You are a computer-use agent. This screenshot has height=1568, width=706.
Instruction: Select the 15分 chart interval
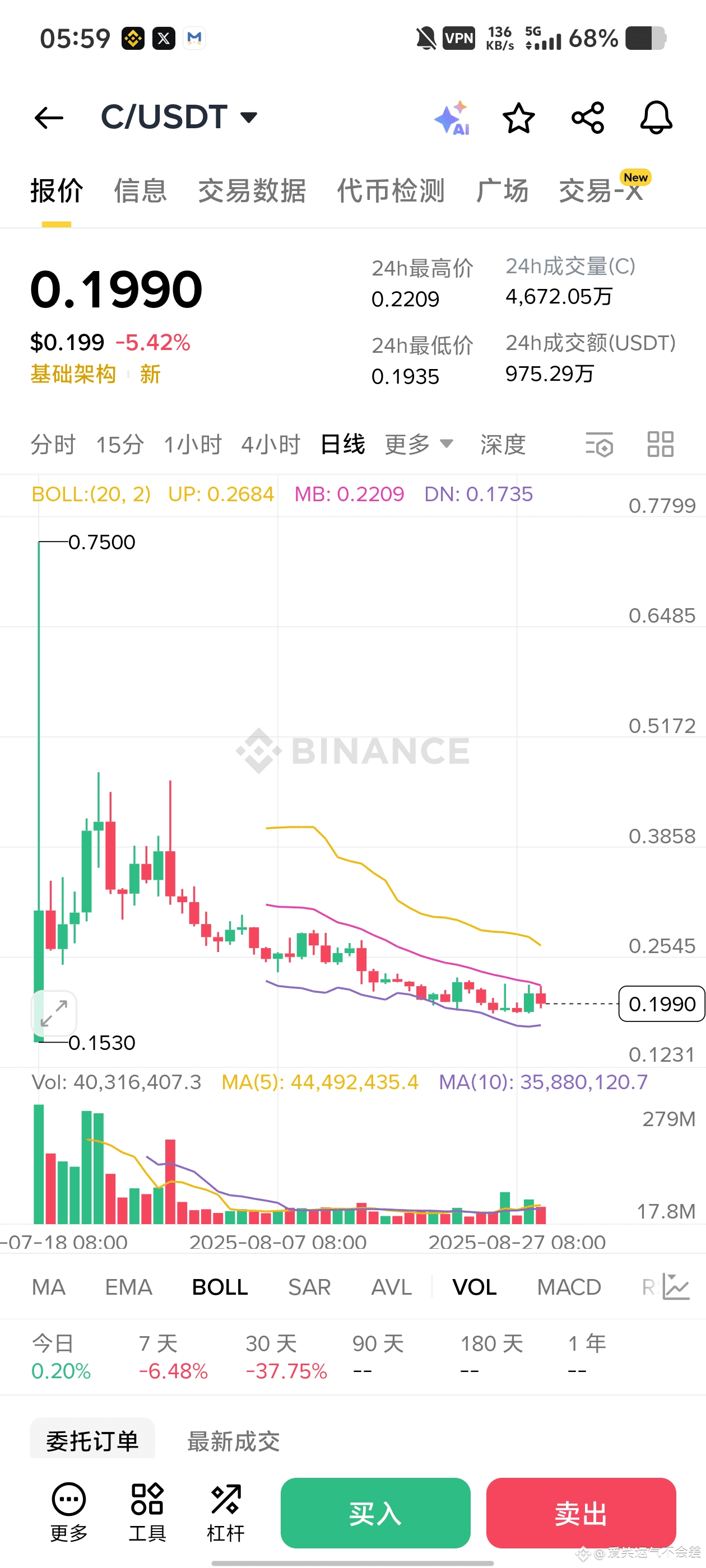click(120, 444)
